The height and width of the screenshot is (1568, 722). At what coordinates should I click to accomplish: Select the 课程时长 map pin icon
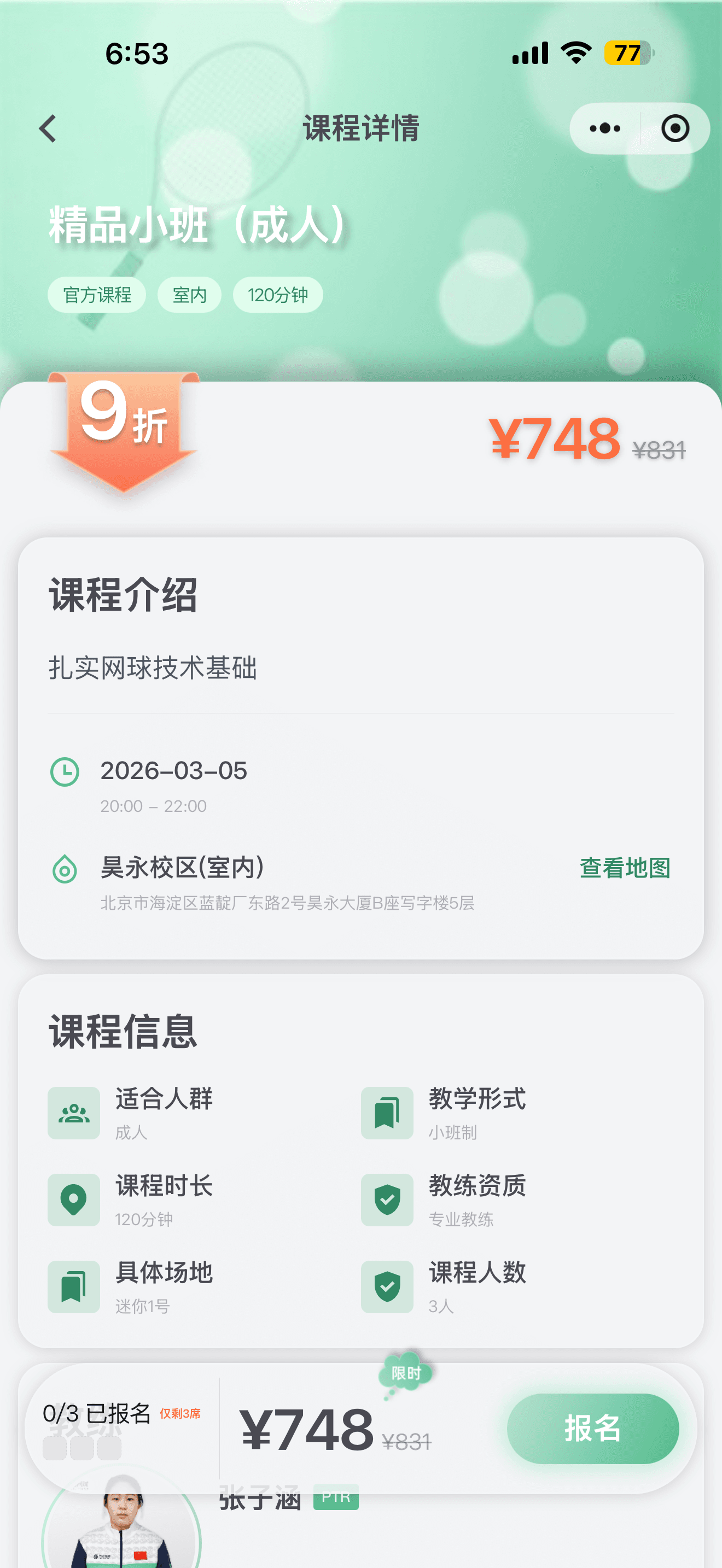tap(73, 1201)
